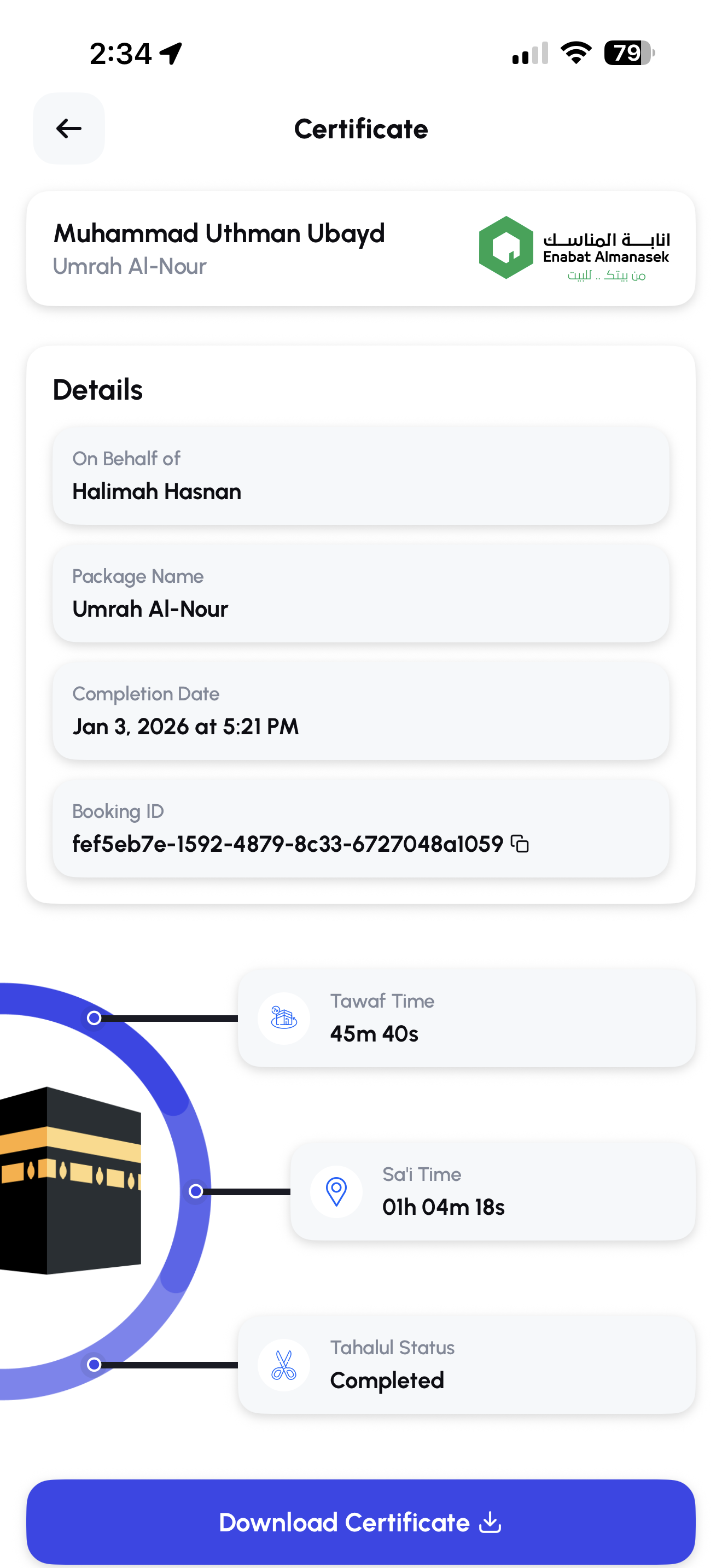
Task: Tap the Download Certificate button
Action: [360, 1522]
